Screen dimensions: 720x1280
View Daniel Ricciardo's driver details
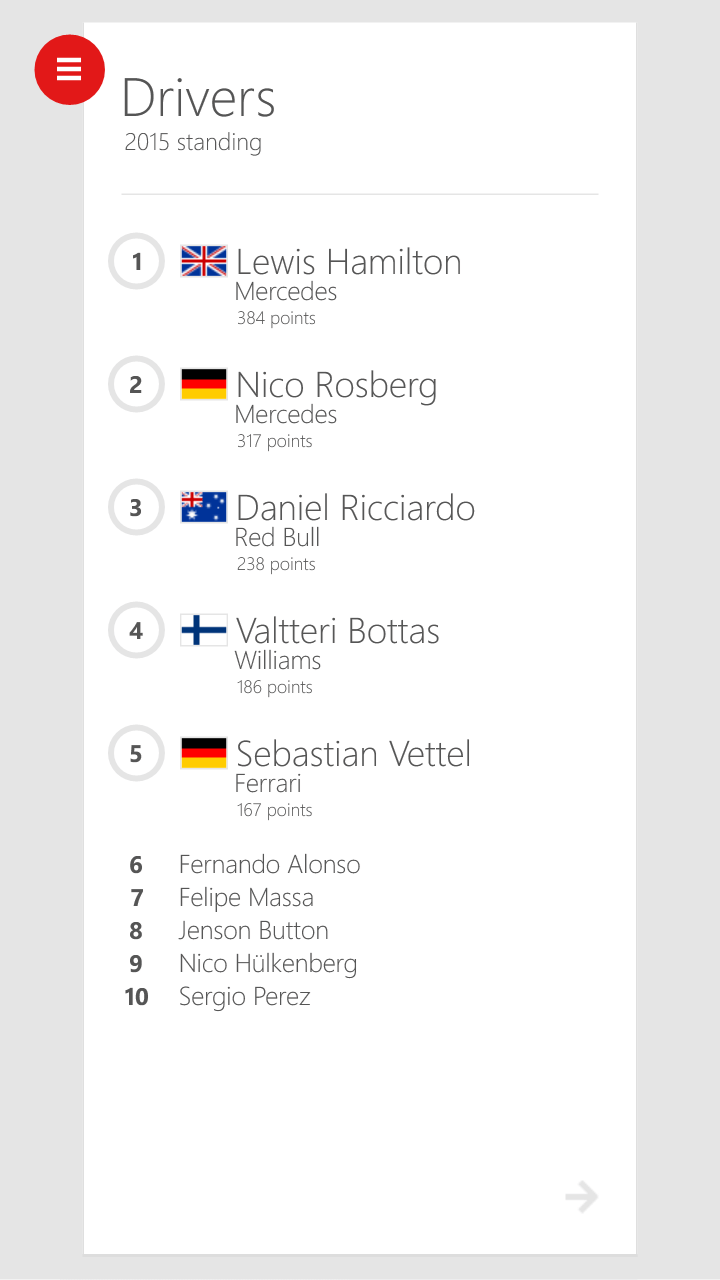pos(292,527)
